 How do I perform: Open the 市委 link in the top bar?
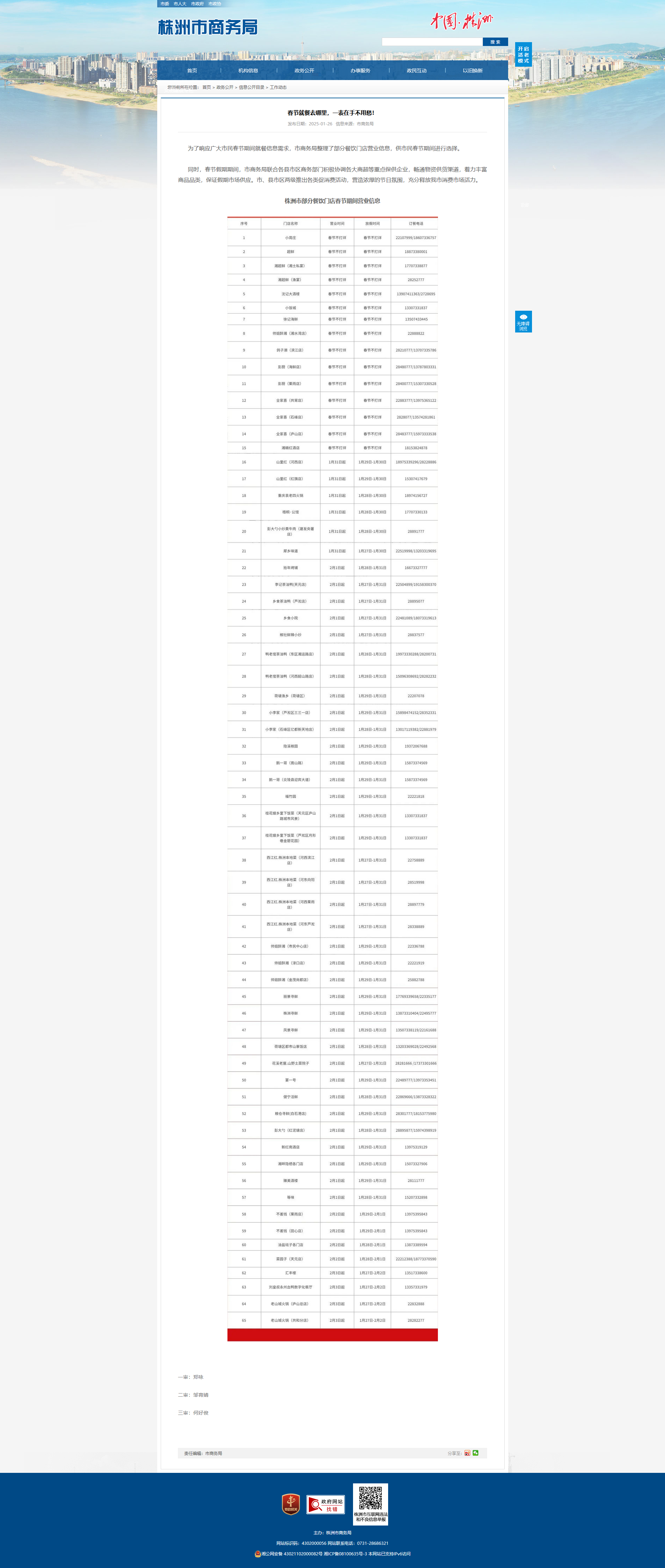pyautogui.click(x=164, y=4)
